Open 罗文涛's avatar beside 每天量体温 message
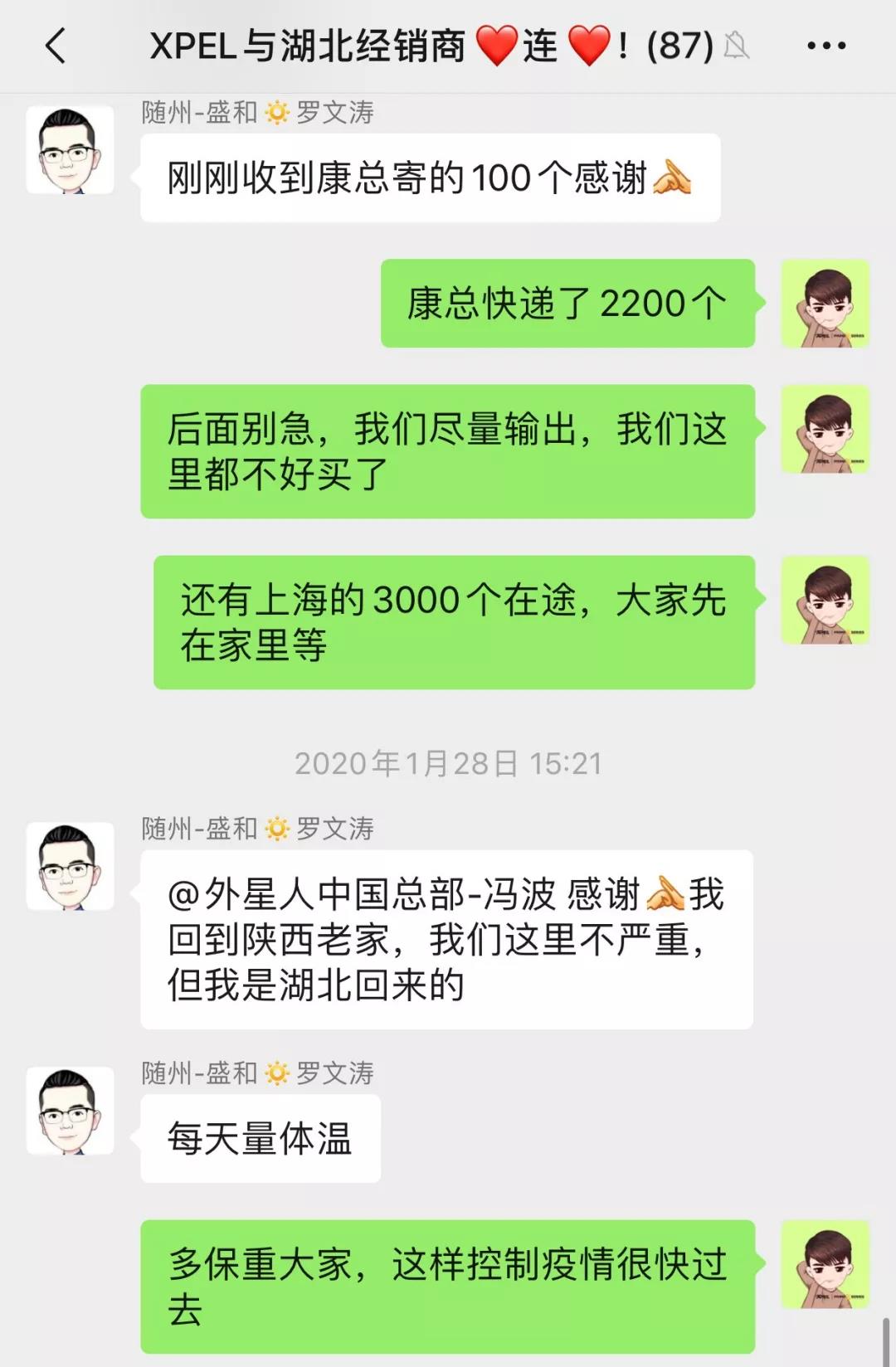Viewport: 896px width, 1367px height. 70,1111
